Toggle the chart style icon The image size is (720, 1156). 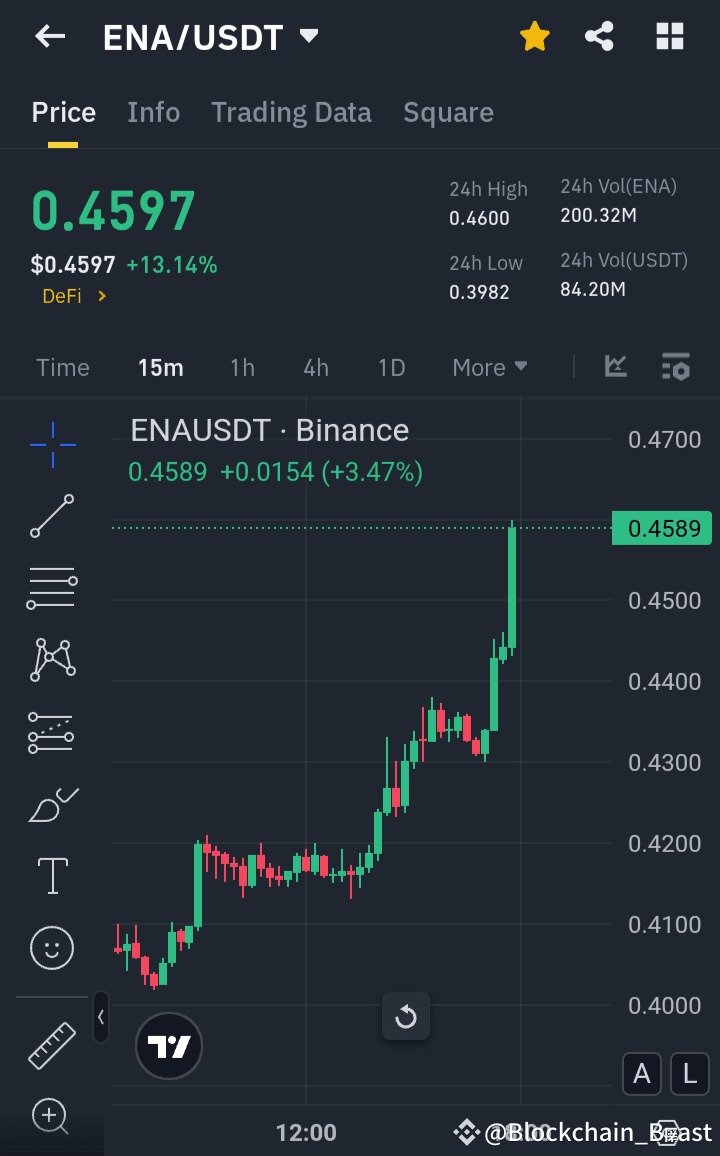(615, 367)
